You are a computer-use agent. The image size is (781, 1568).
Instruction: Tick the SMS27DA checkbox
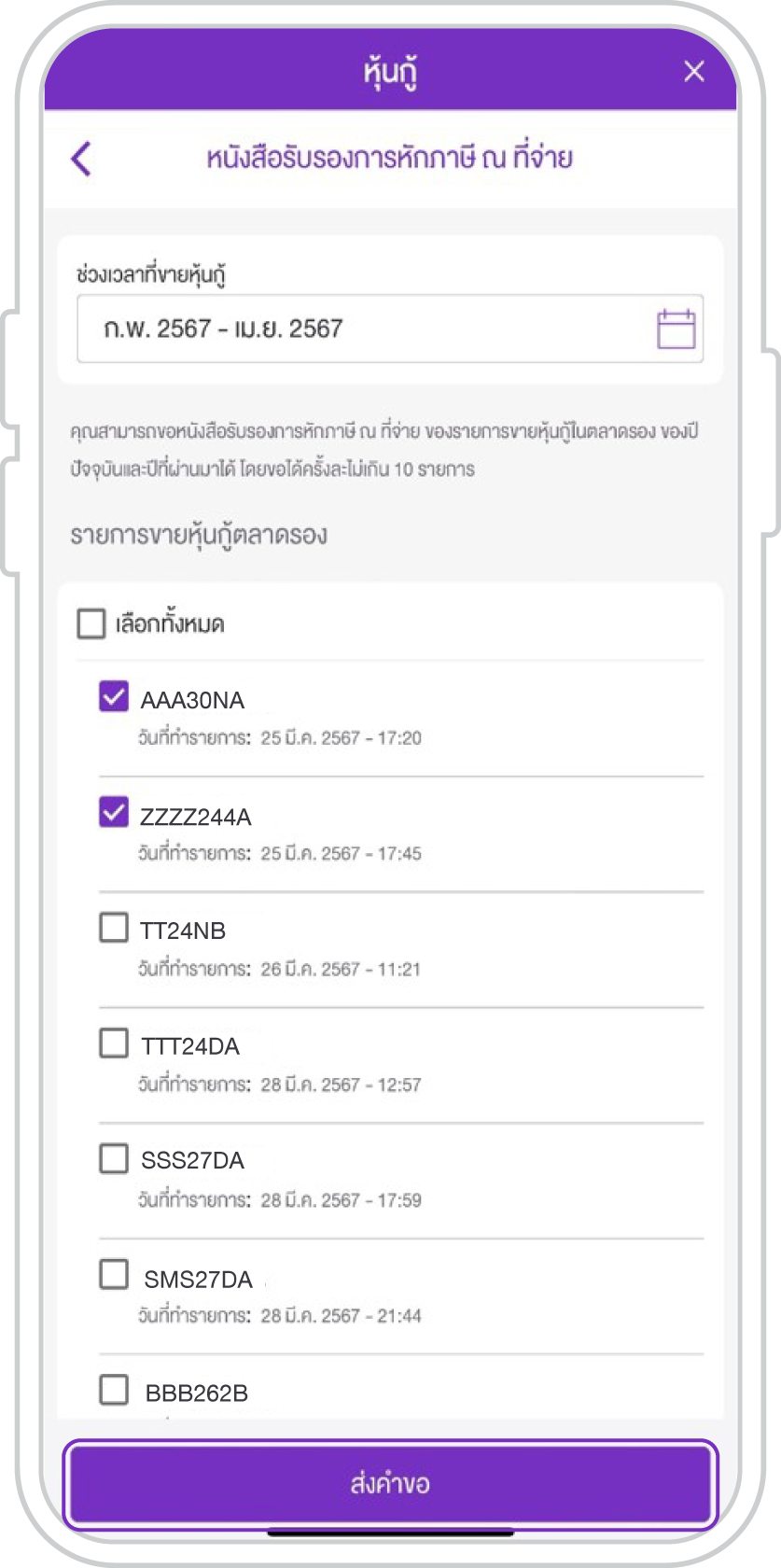114,1274
